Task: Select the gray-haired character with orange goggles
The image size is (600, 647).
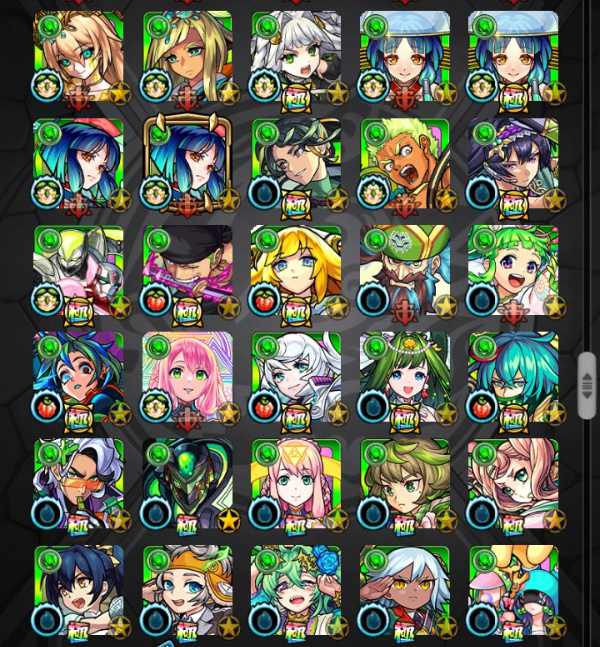Action: point(187,591)
